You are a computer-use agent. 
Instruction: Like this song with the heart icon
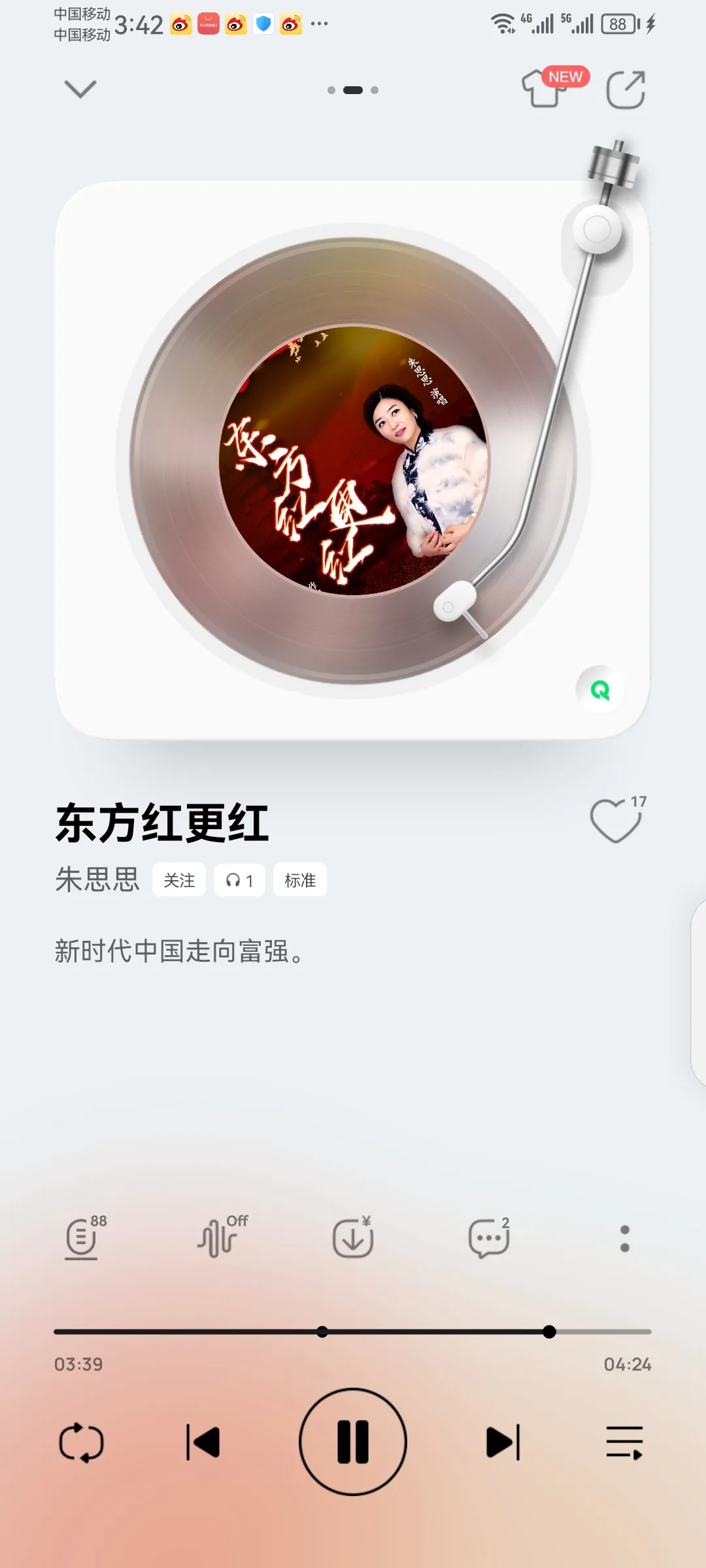click(x=615, y=821)
